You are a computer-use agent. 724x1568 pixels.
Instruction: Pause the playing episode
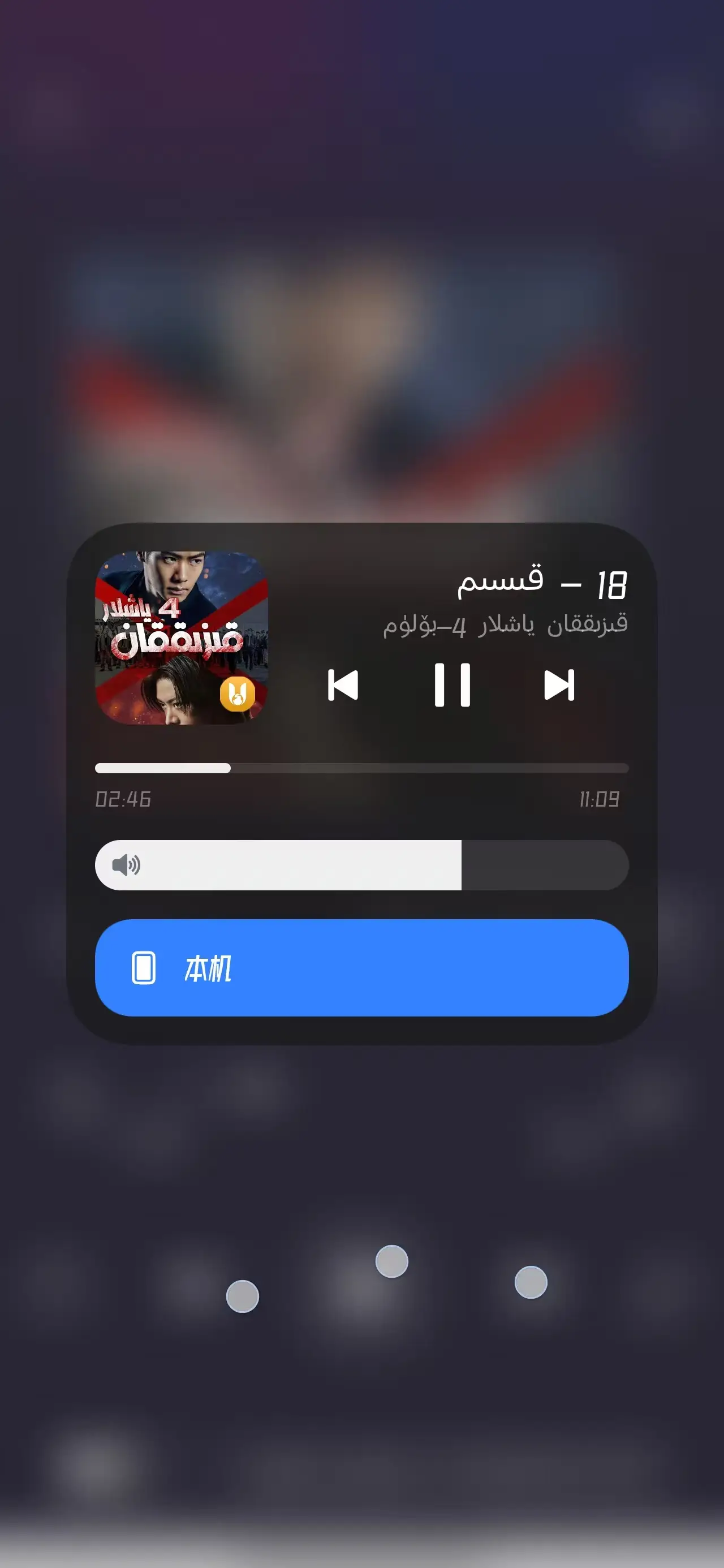[452, 685]
